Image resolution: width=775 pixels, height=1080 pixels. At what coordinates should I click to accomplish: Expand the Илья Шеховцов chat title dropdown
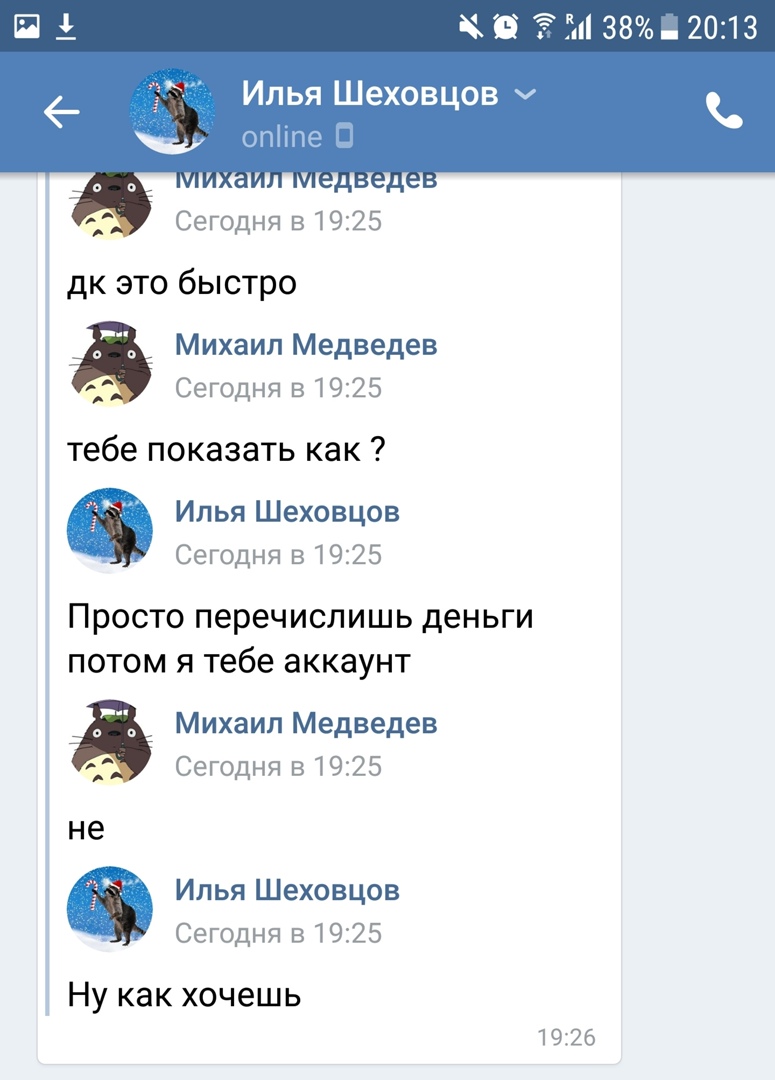click(525, 95)
